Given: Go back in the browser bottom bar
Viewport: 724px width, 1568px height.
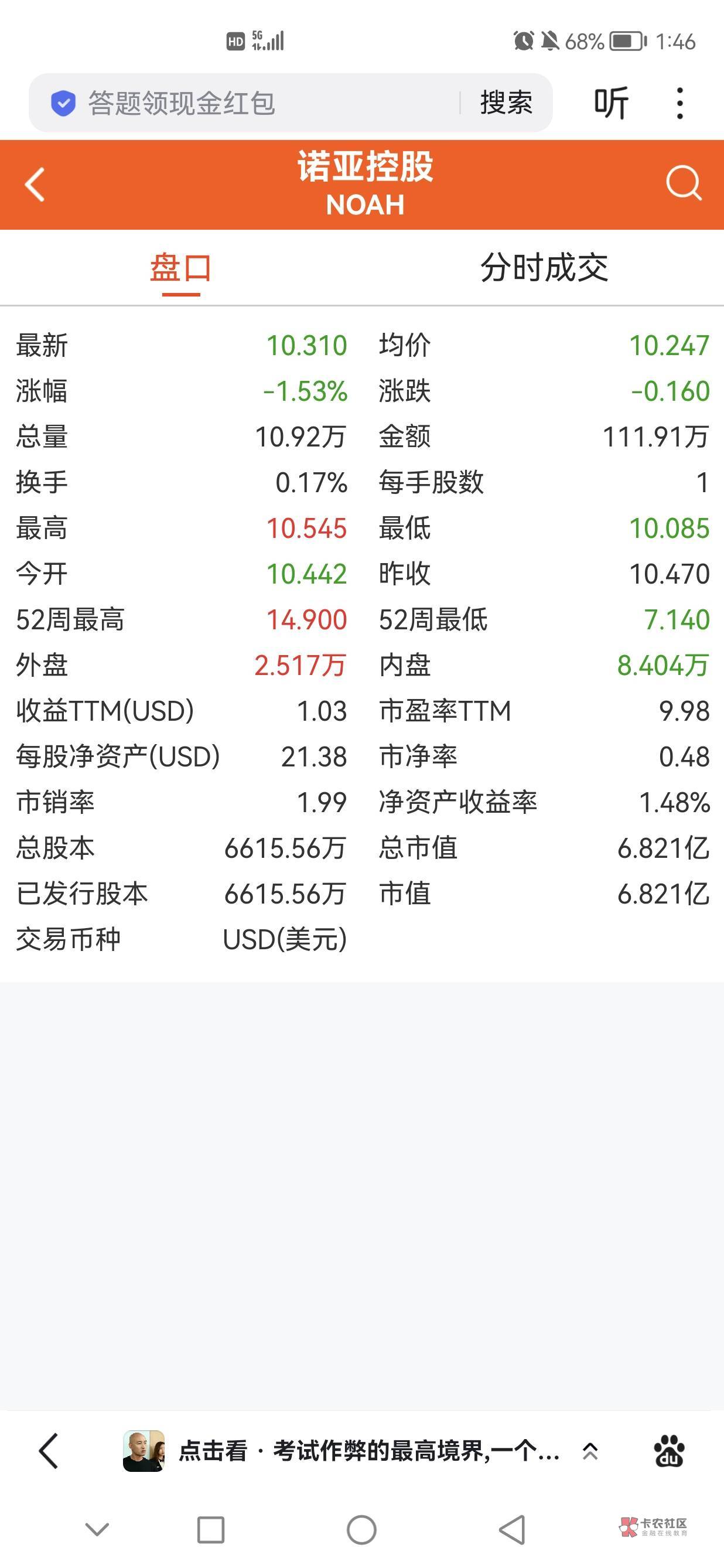Looking at the screenshot, I should 49,1452.
